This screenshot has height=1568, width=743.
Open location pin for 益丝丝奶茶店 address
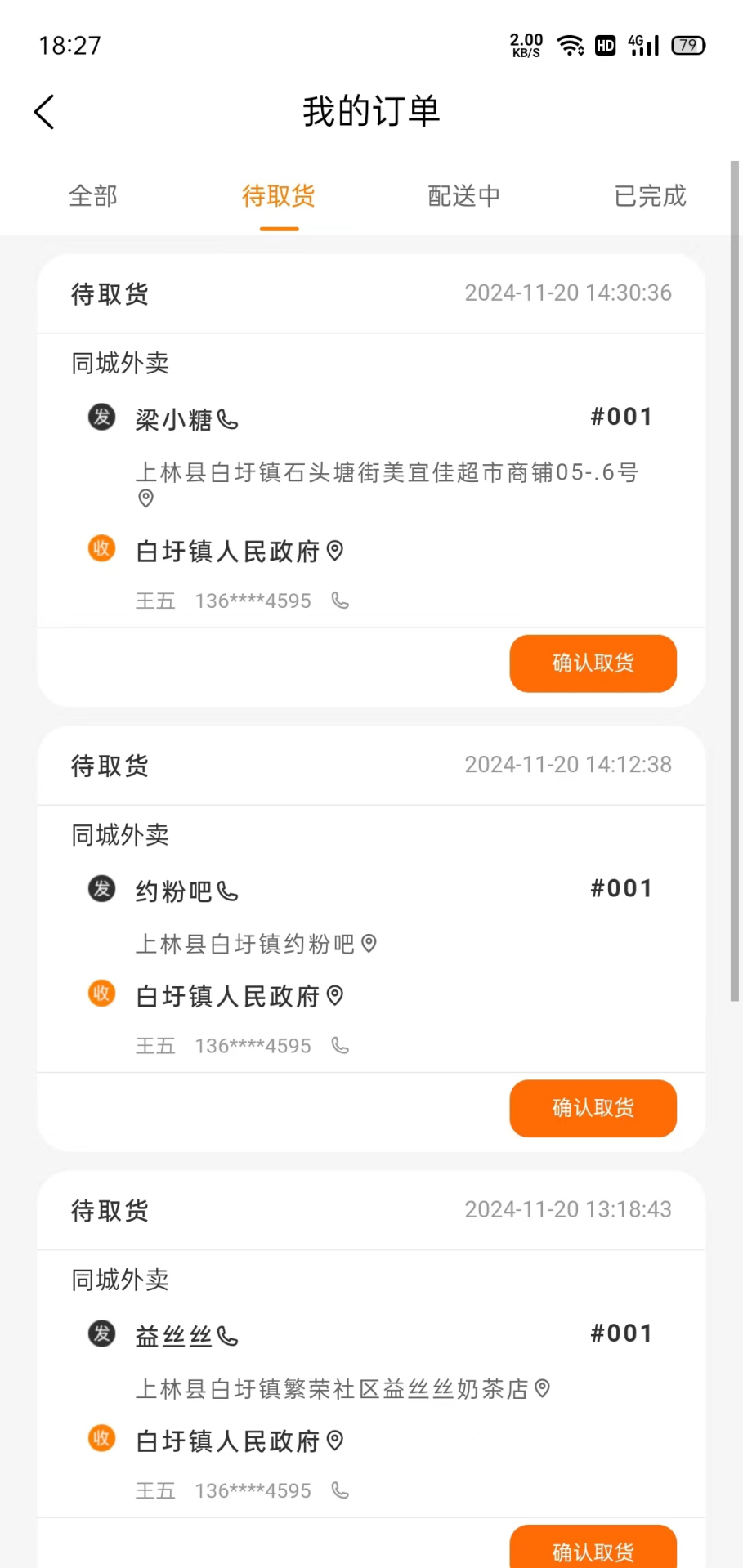542,1389
